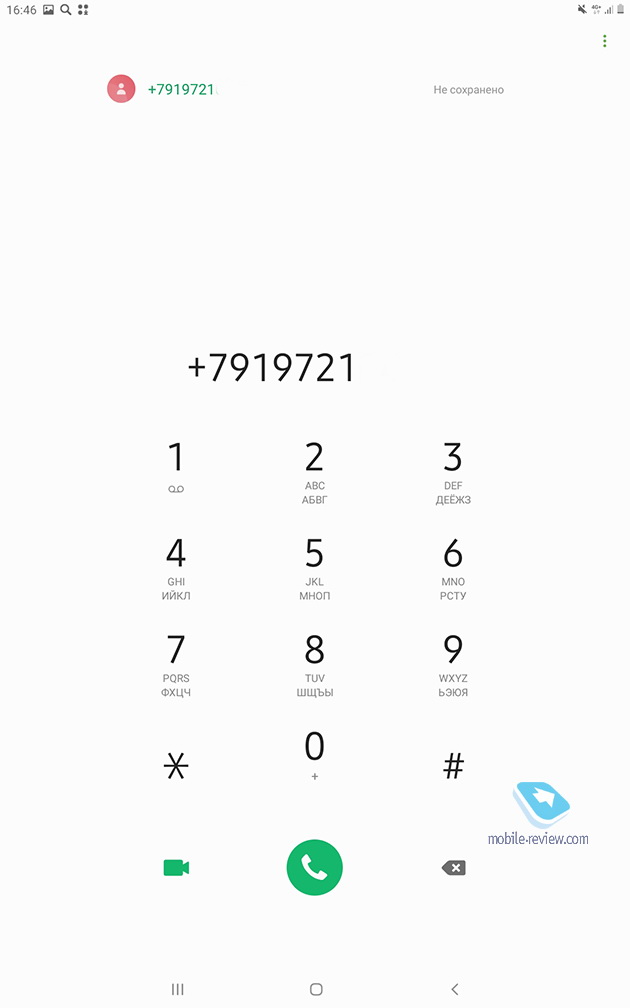Tap the 7 PQRS key
This screenshot has height=1008, width=630.
(x=176, y=661)
